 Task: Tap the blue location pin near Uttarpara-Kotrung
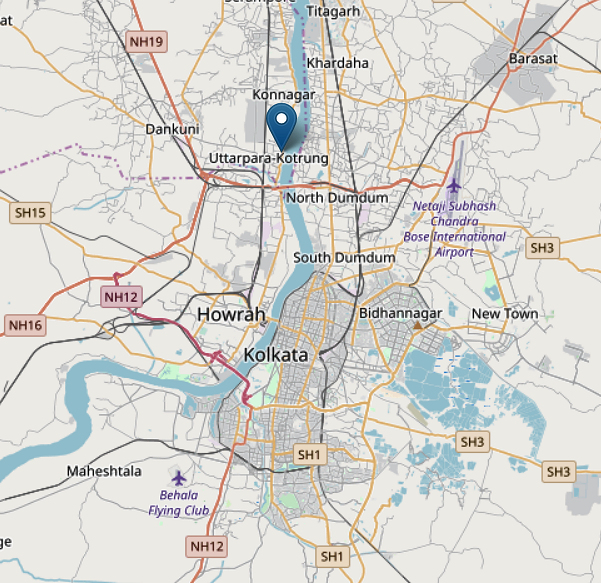tap(282, 127)
